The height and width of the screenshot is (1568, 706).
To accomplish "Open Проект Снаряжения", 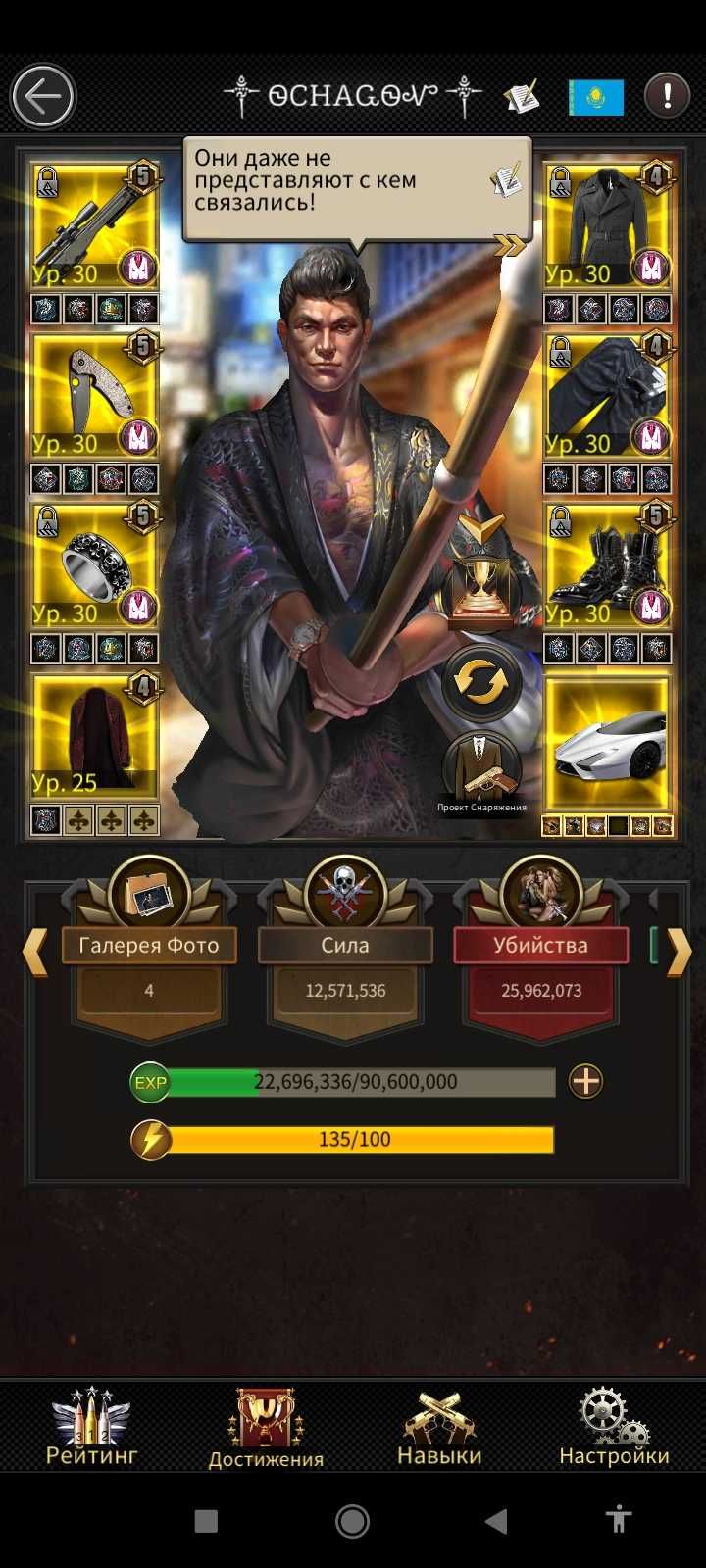I will pos(480,771).
